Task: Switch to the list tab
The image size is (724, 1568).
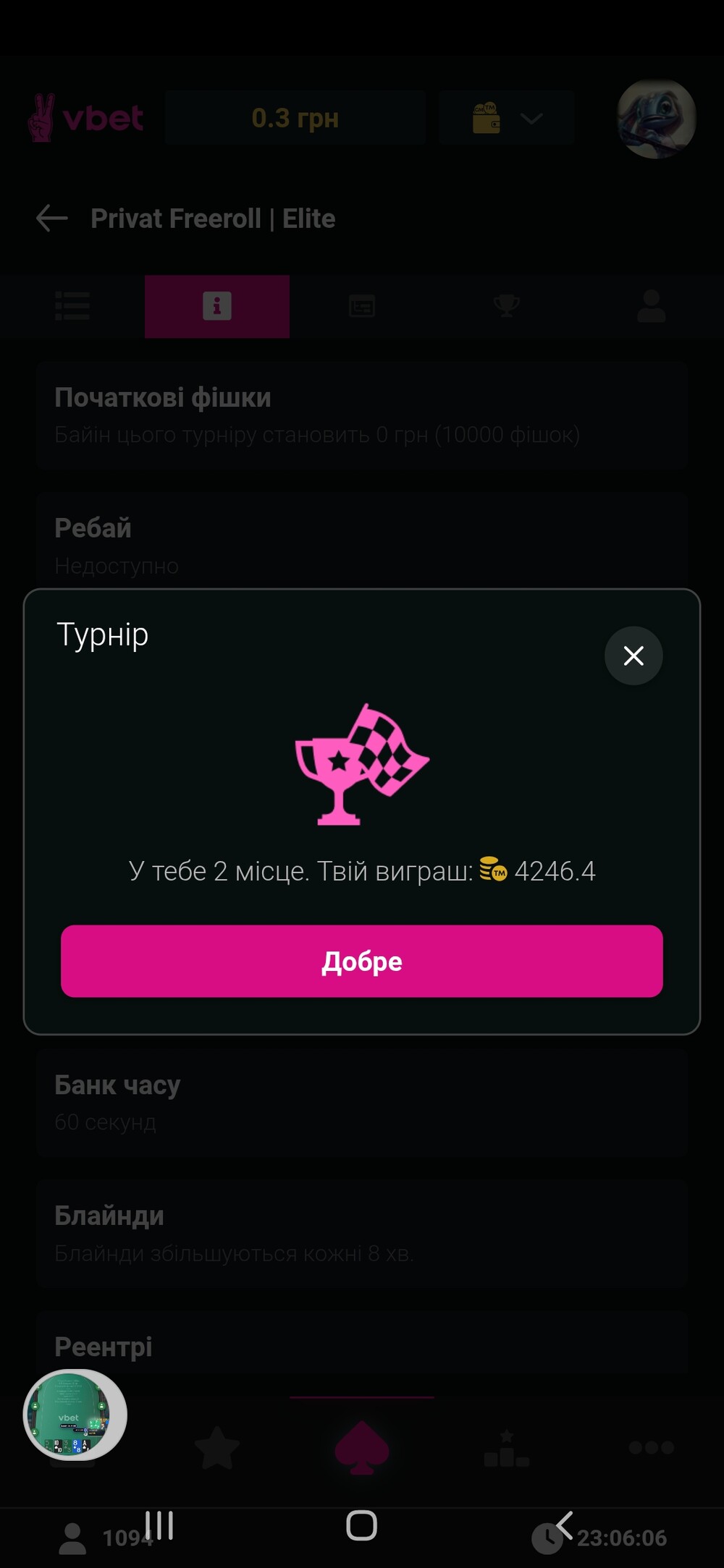Action: pos(72,306)
